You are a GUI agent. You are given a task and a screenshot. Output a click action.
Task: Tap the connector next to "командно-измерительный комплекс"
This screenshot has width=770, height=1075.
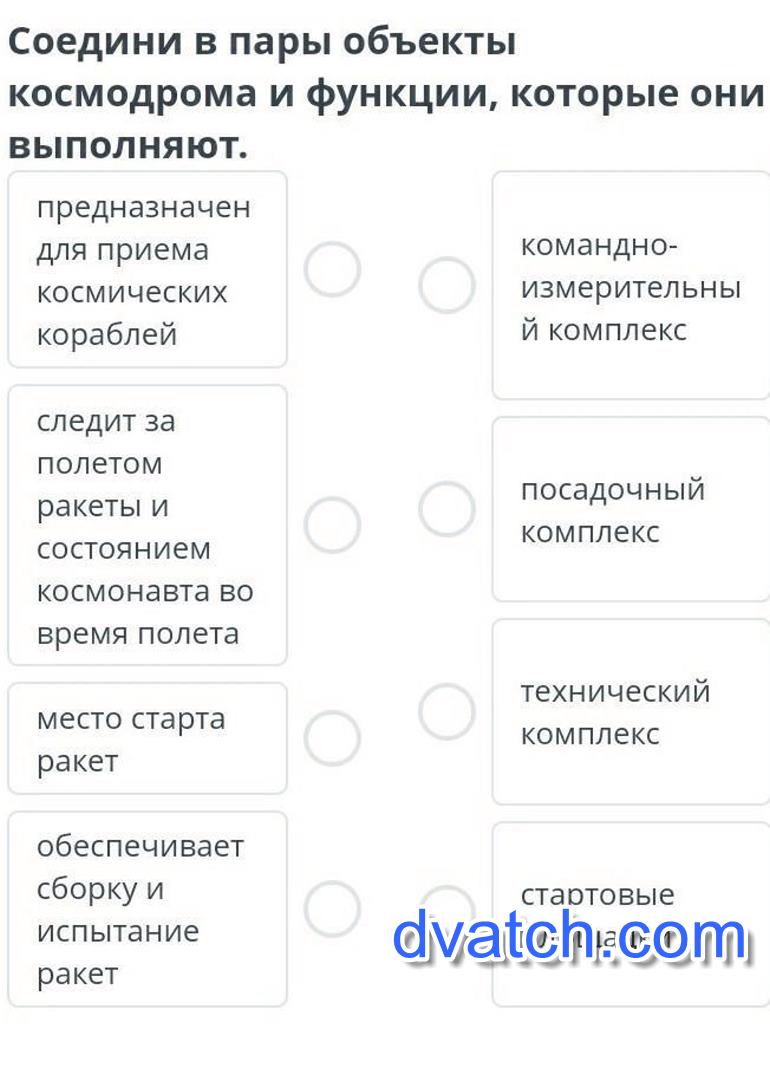[446, 285]
